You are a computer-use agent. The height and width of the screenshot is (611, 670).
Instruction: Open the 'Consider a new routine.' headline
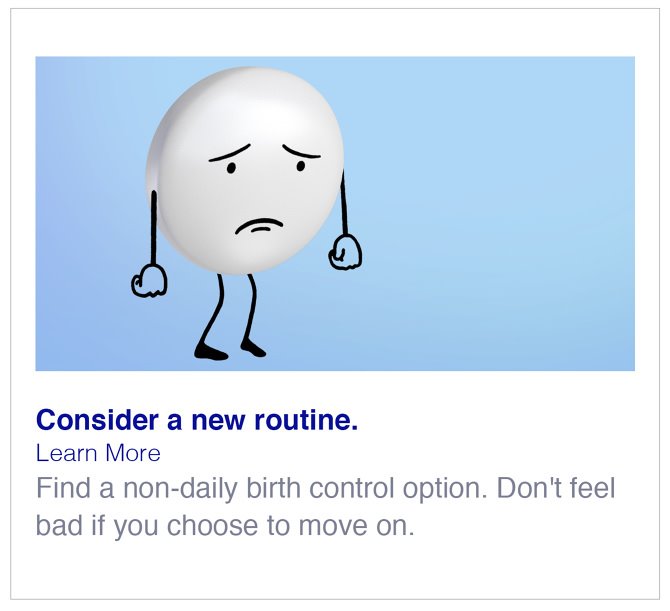(x=196, y=420)
